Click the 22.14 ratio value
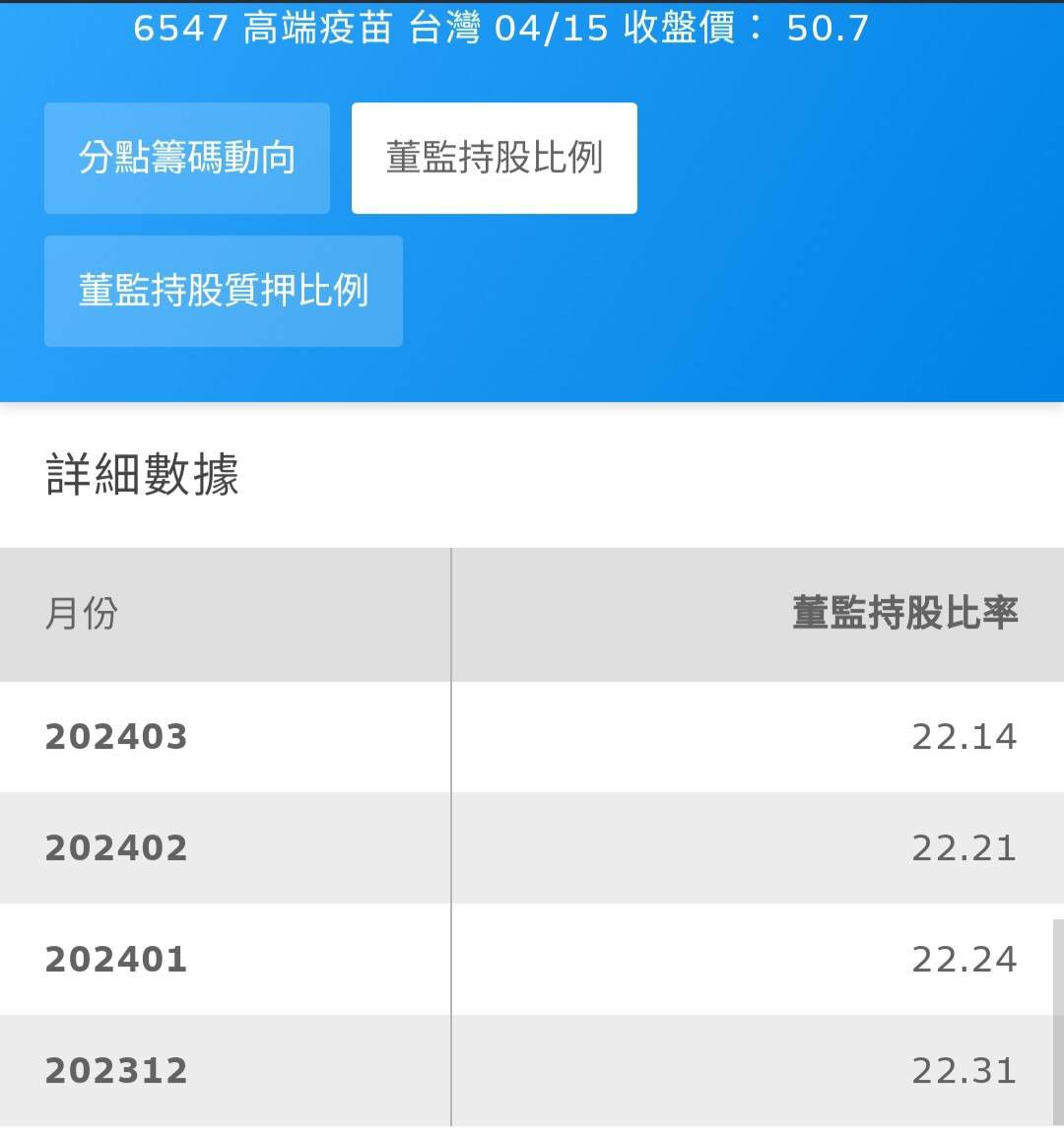Screen dimensions: 1064x1137 (x=964, y=736)
